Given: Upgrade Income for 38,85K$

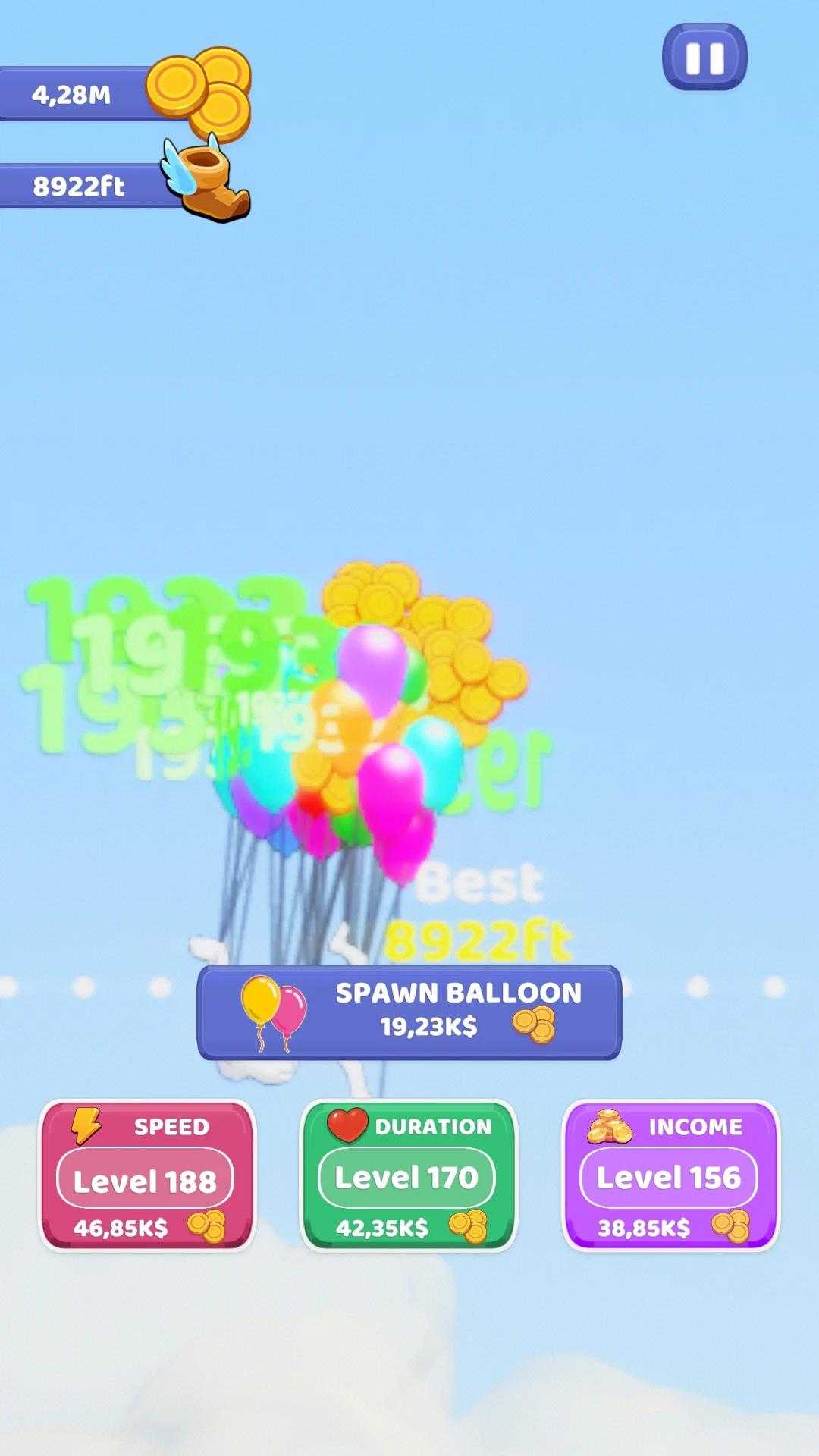Looking at the screenshot, I should [x=670, y=1175].
